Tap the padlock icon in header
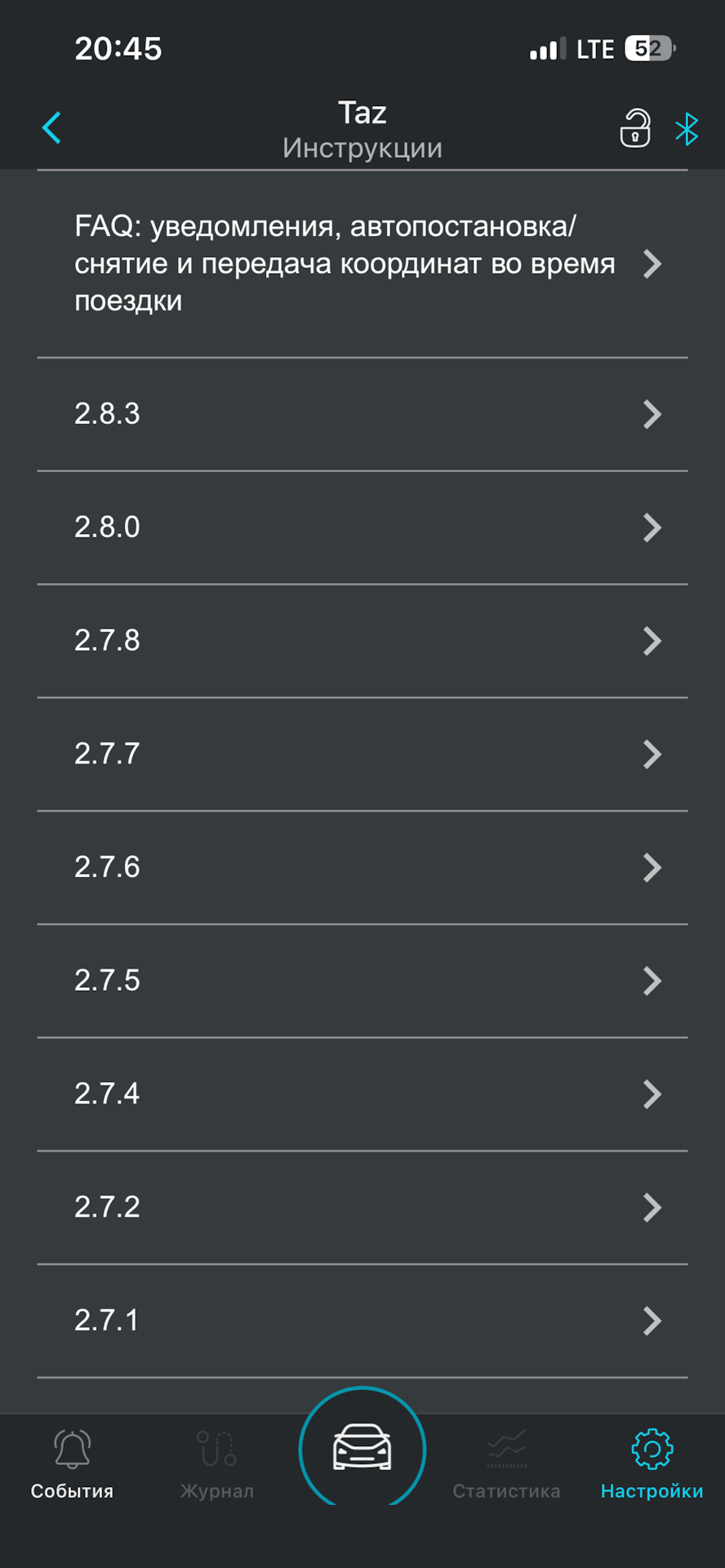Image resolution: width=725 pixels, height=1568 pixels. pyautogui.click(x=635, y=128)
